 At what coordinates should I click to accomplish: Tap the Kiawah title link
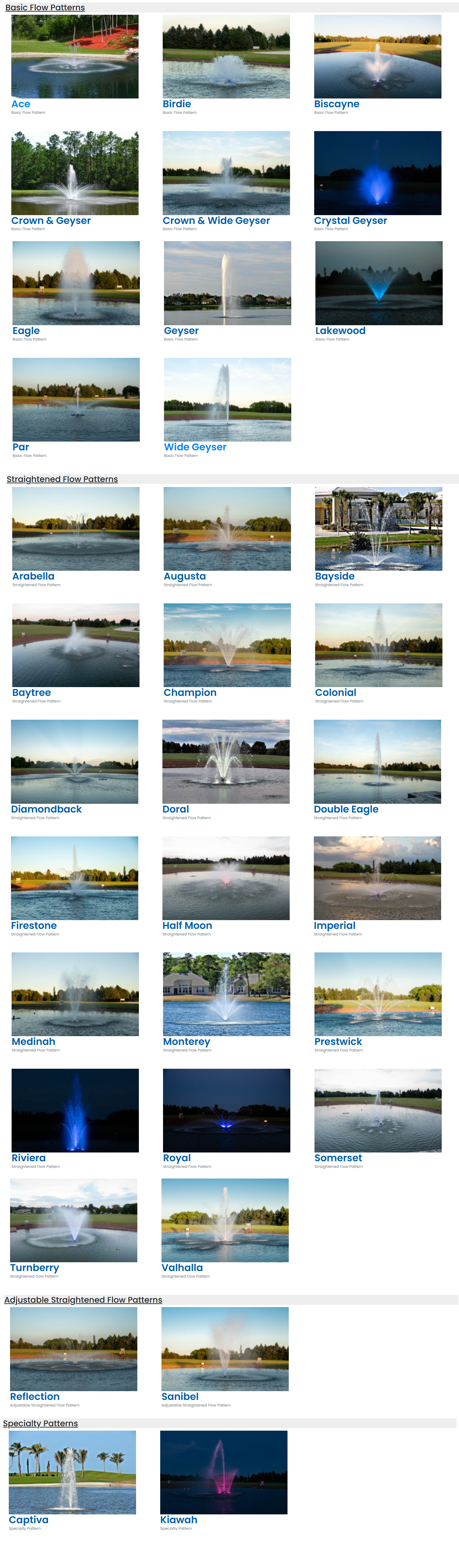coord(178,1519)
